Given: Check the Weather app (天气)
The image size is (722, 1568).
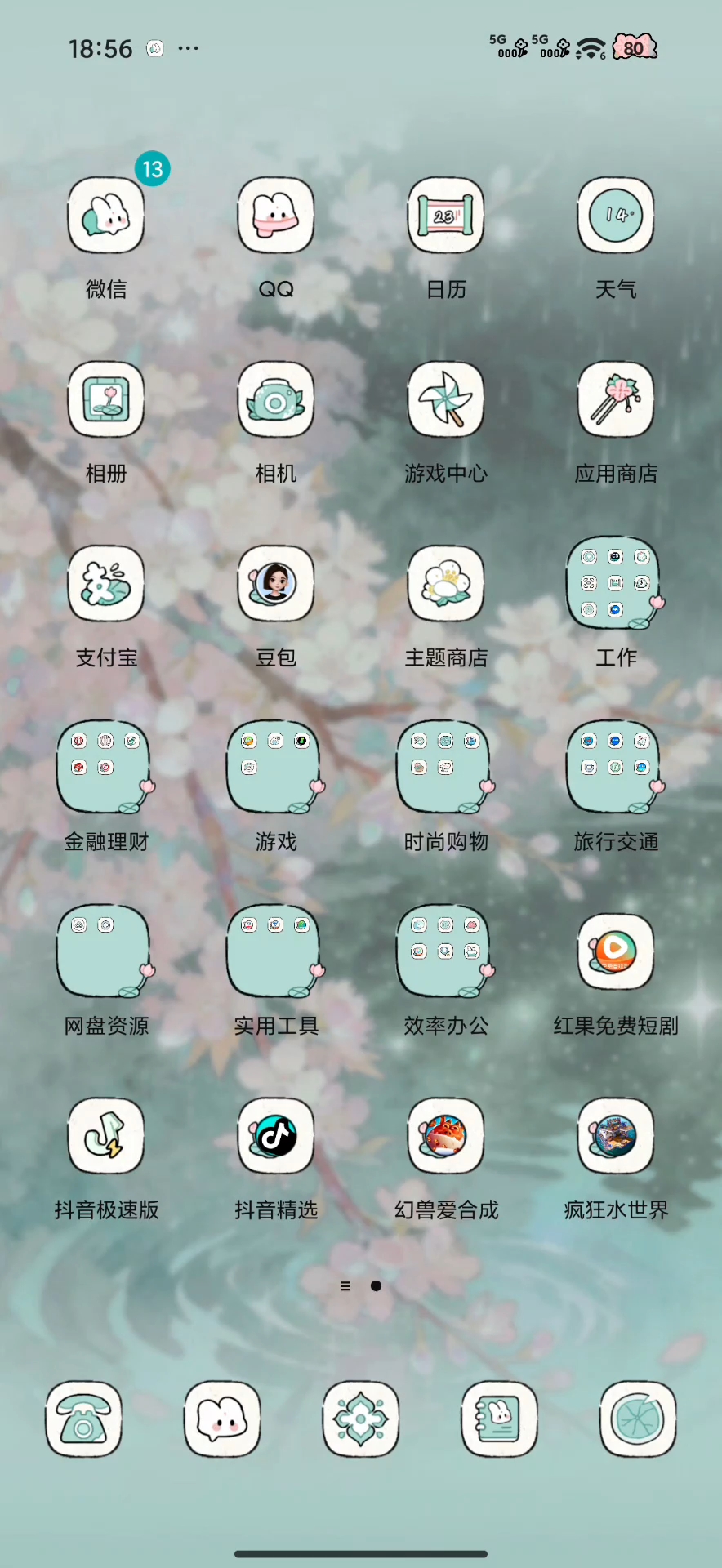Looking at the screenshot, I should (616, 216).
